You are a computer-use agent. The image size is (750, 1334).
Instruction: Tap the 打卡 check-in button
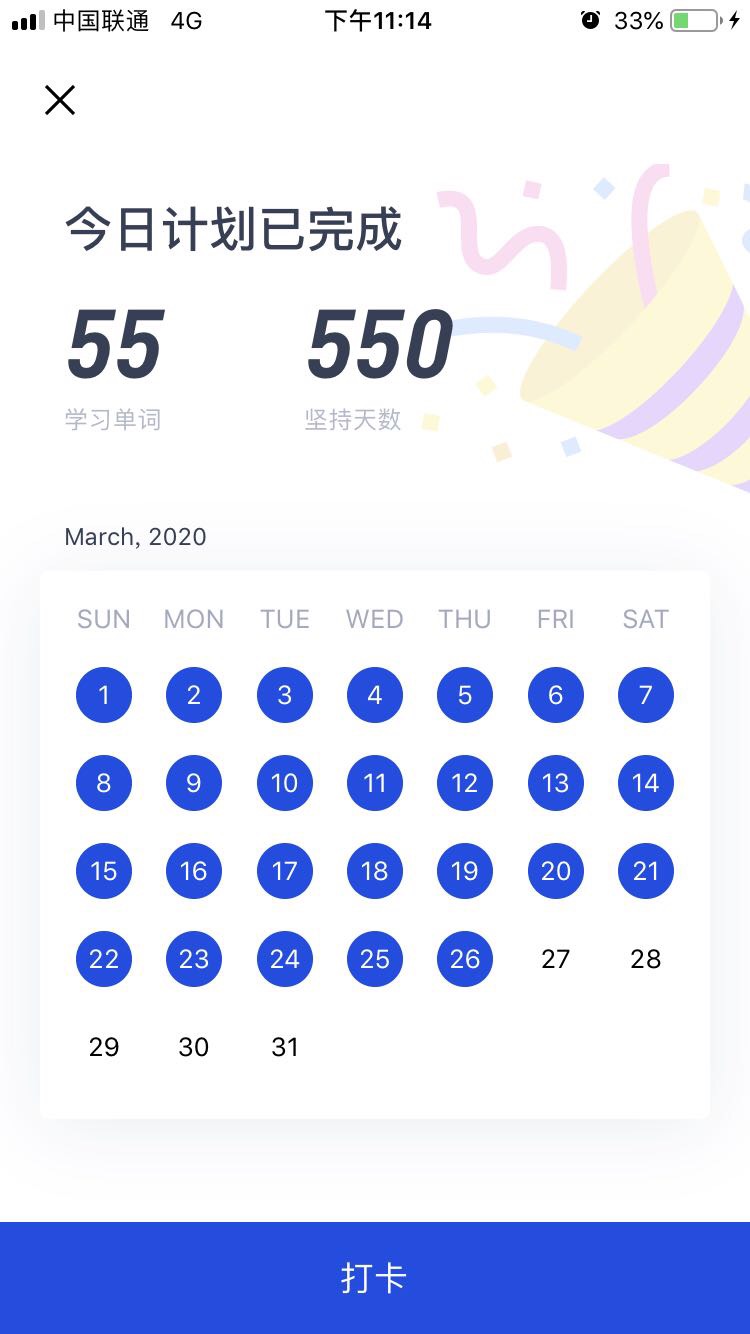[375, 1277]
